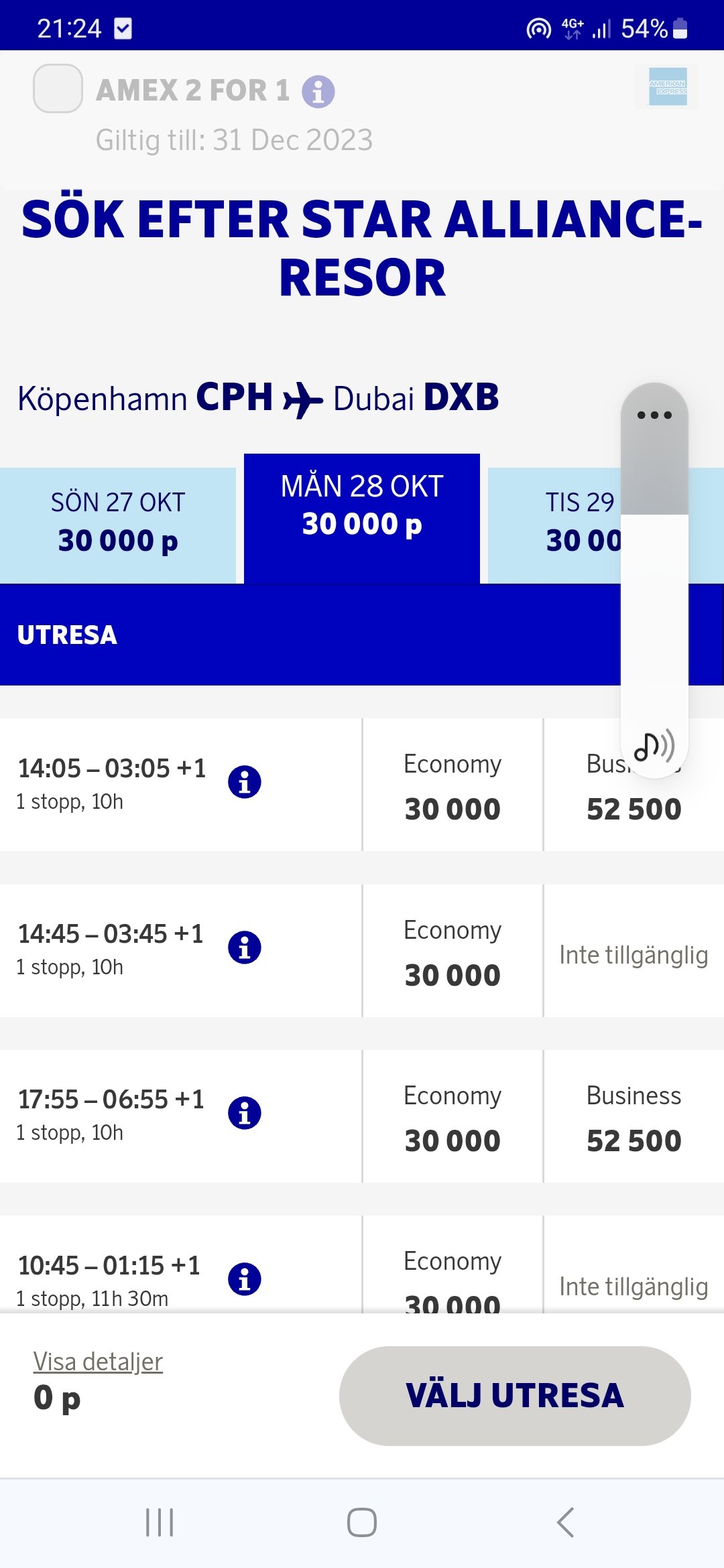Select the SÖN 27 OKT date tab
Screen dimensions: 724x1568
coord(118,523)
